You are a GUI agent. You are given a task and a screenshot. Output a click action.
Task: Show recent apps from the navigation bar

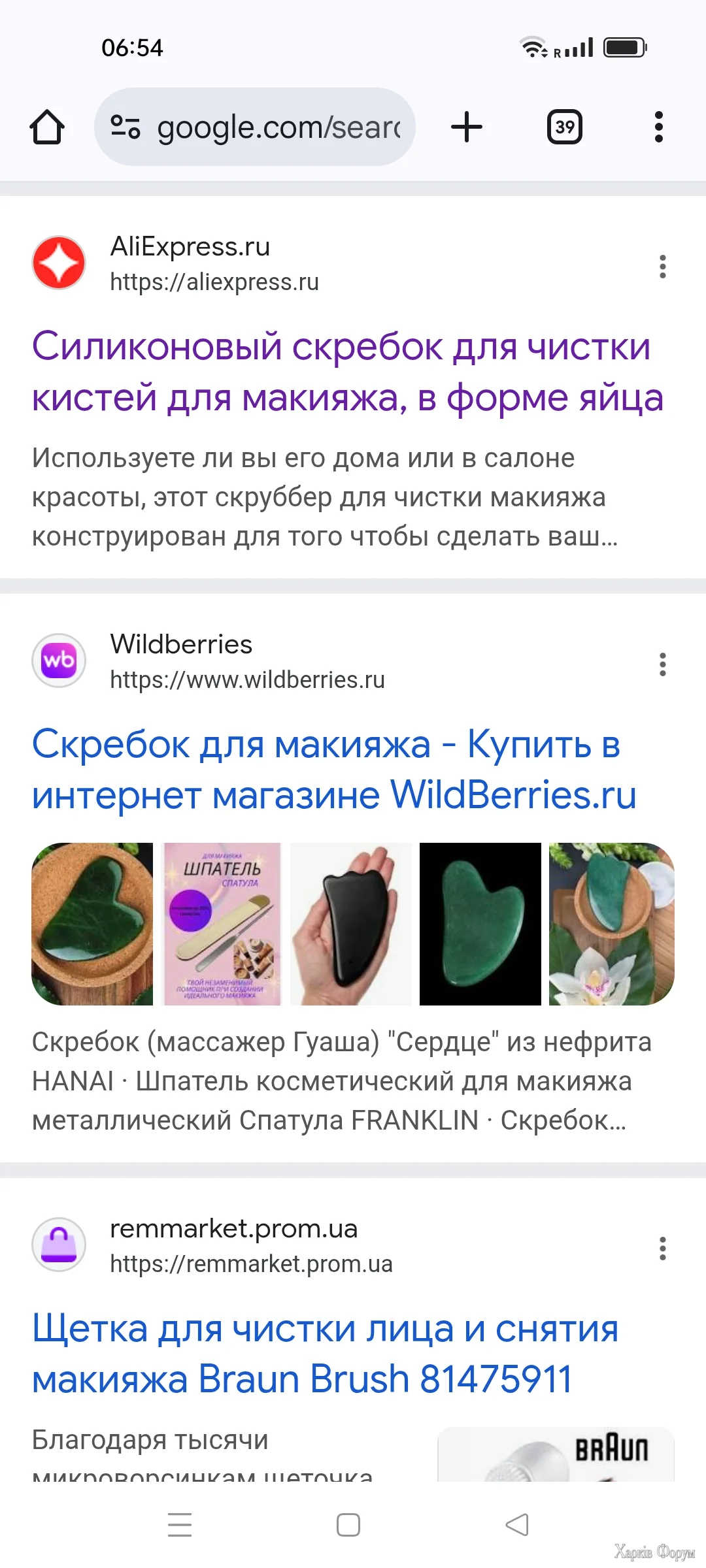(x=180, y=1525)
